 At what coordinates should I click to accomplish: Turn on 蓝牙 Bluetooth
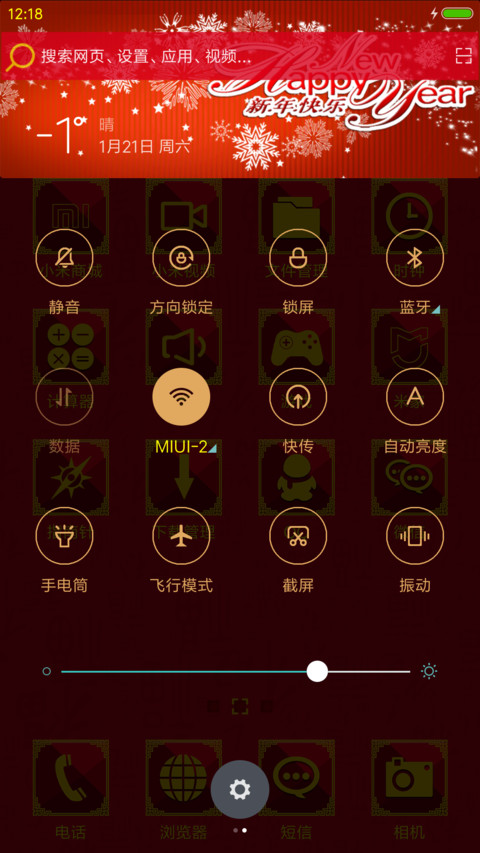(x=415, y=258)
